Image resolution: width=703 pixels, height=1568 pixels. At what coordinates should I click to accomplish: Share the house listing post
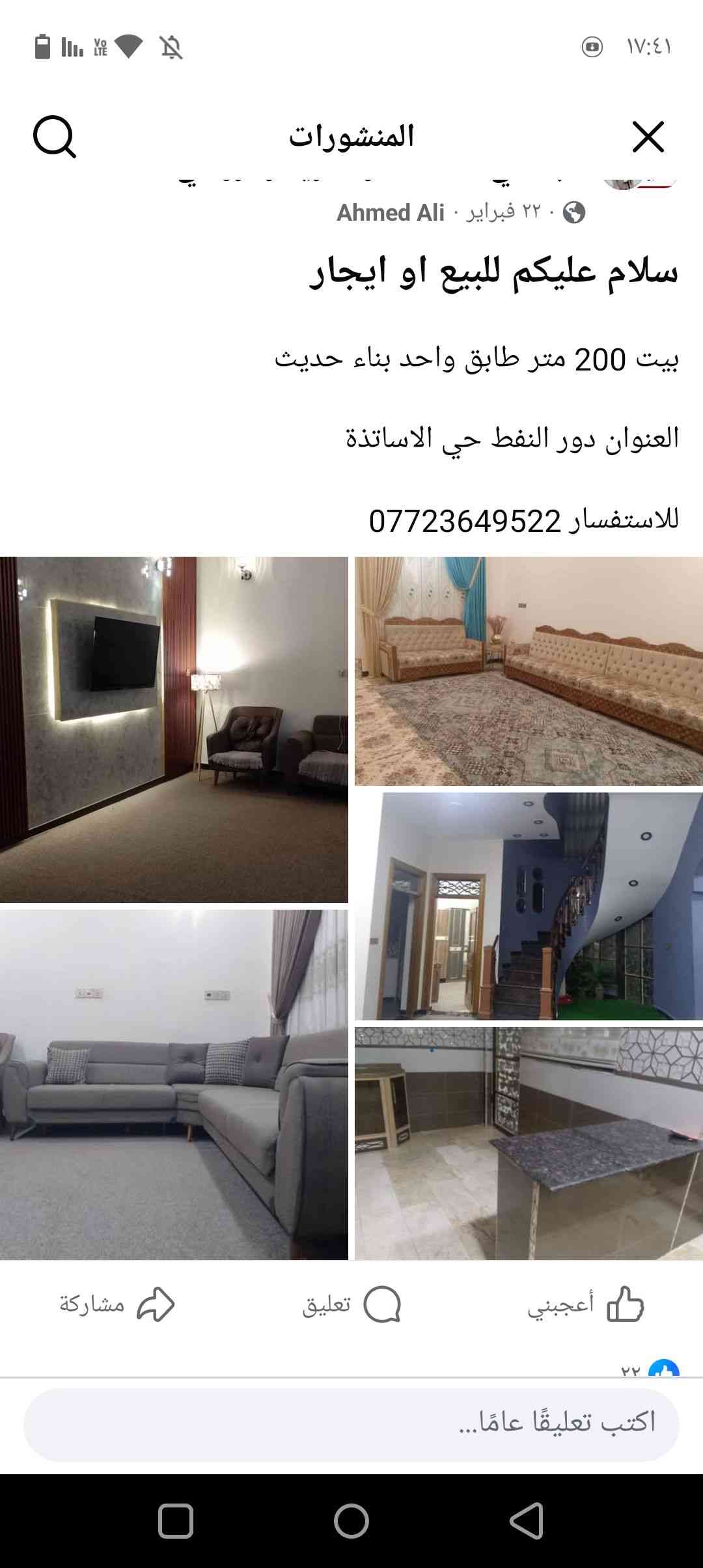(x=117, y=1304)
